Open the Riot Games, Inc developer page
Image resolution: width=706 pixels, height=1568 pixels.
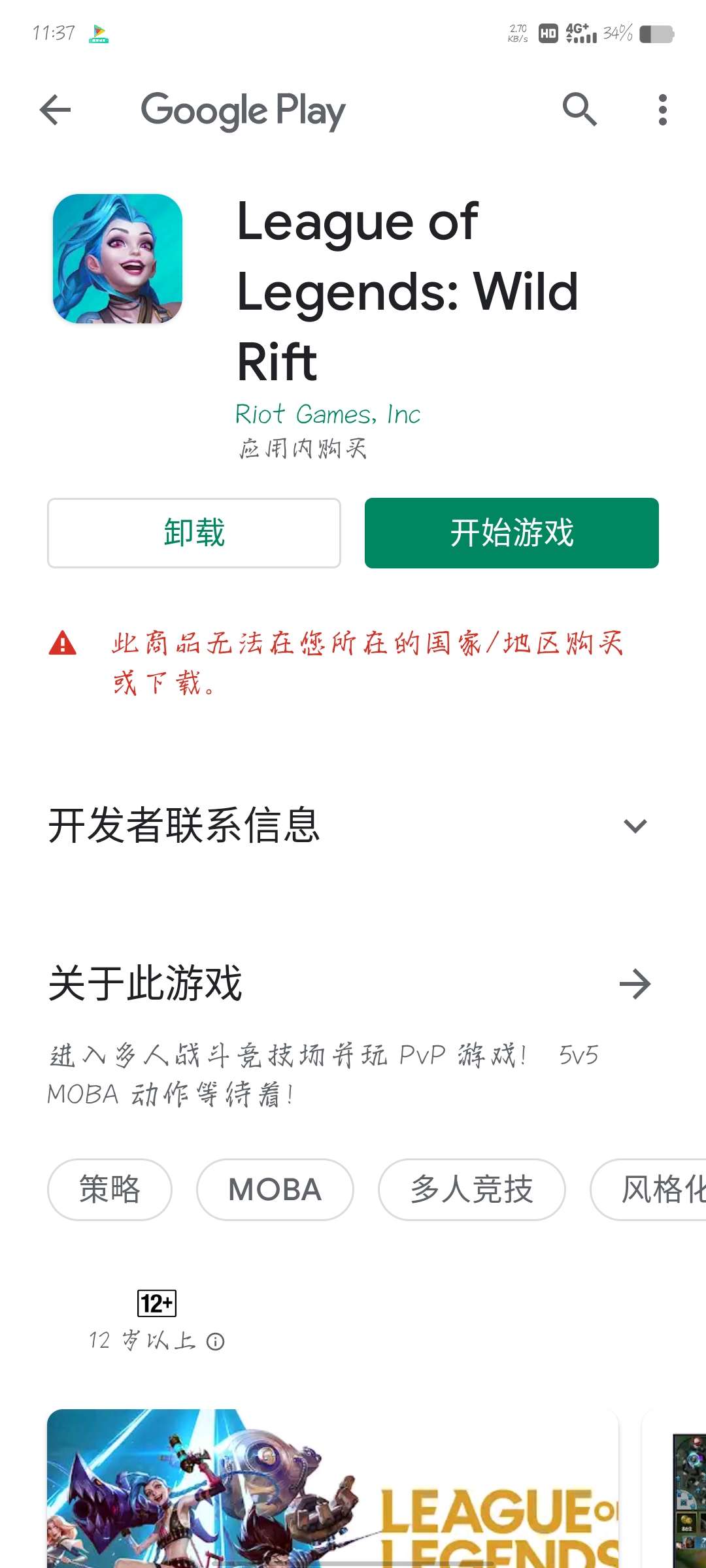click(x=328, y=414)
